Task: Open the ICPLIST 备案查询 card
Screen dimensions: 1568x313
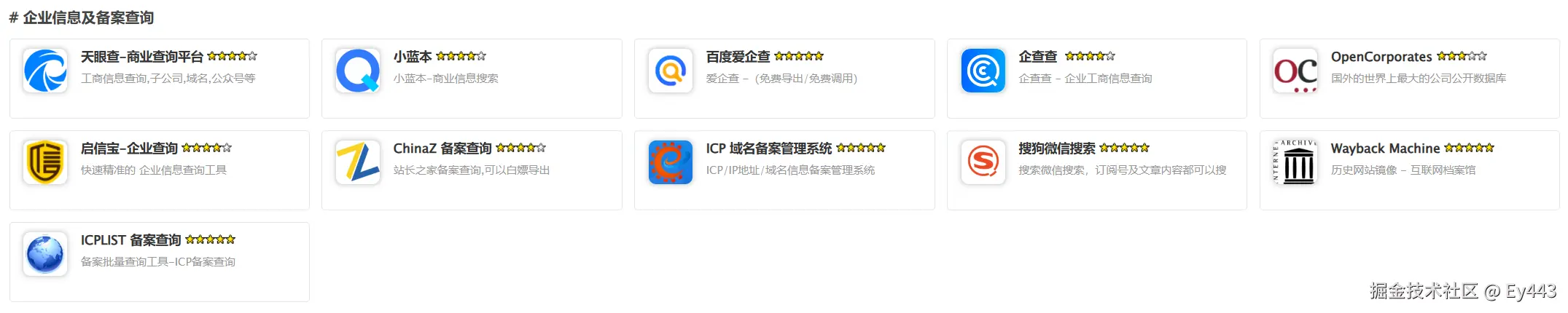Action: pos(159,261)
